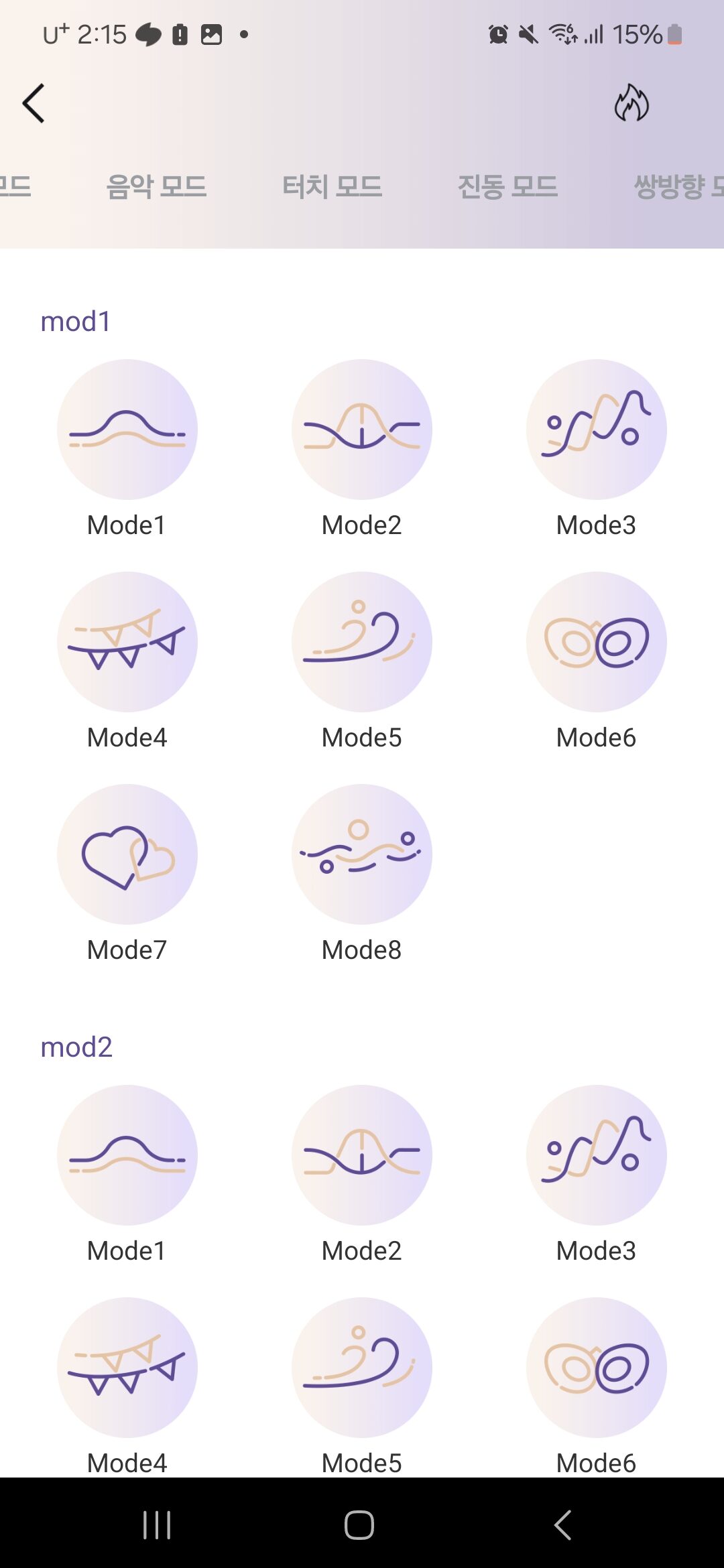Screen dimensions: 724x1568
Task: Activate Mode4 in the mod1 section
Action: tap(127, 642)
